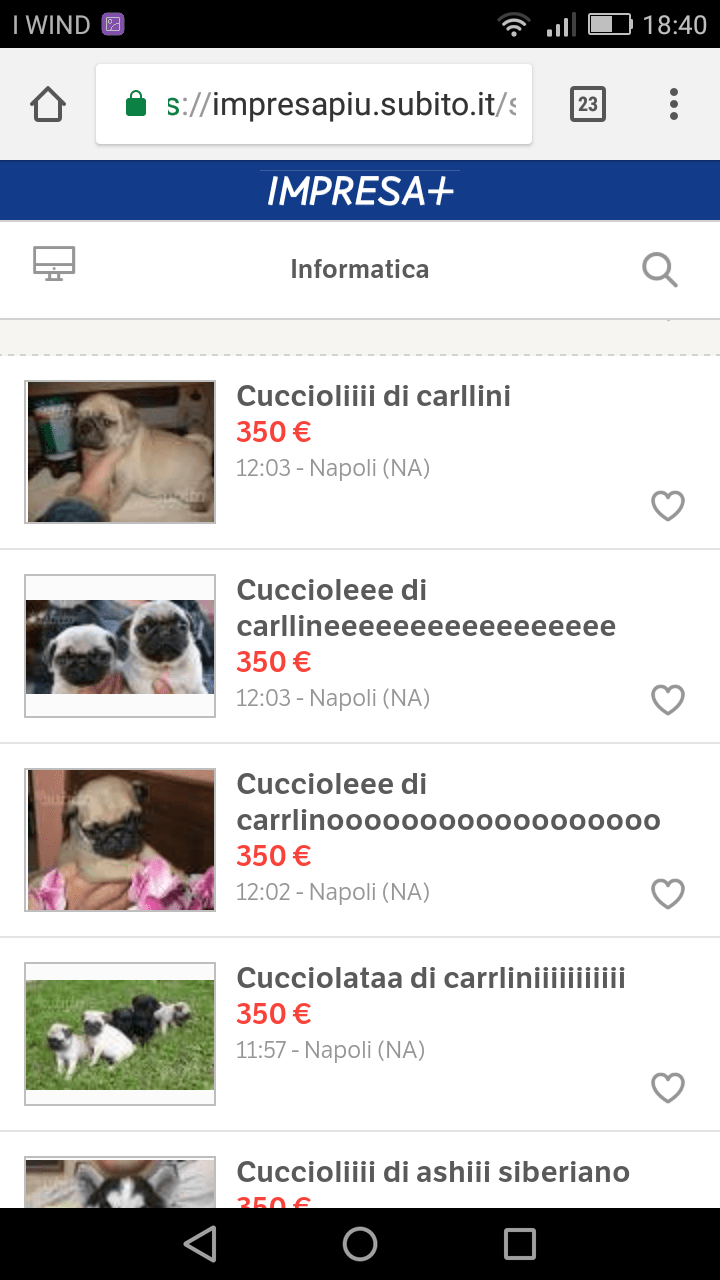Tap the Informatica category computer icon
This screenshot has height=1280, width=720.
54,264
